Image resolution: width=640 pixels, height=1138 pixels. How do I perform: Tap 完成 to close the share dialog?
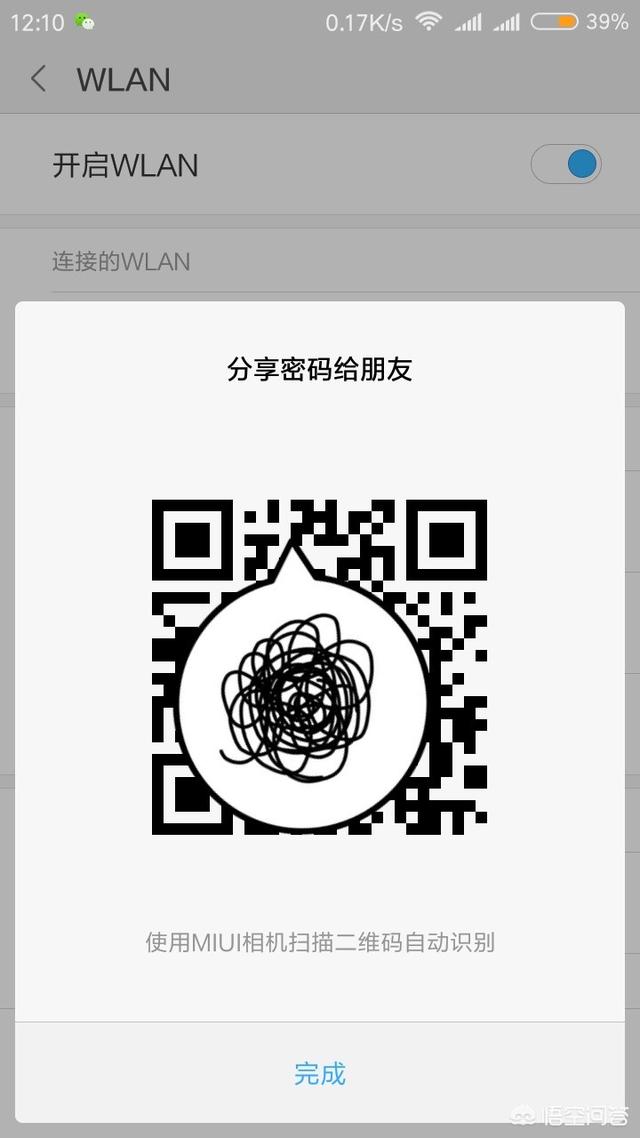[x=320, y=1074]
